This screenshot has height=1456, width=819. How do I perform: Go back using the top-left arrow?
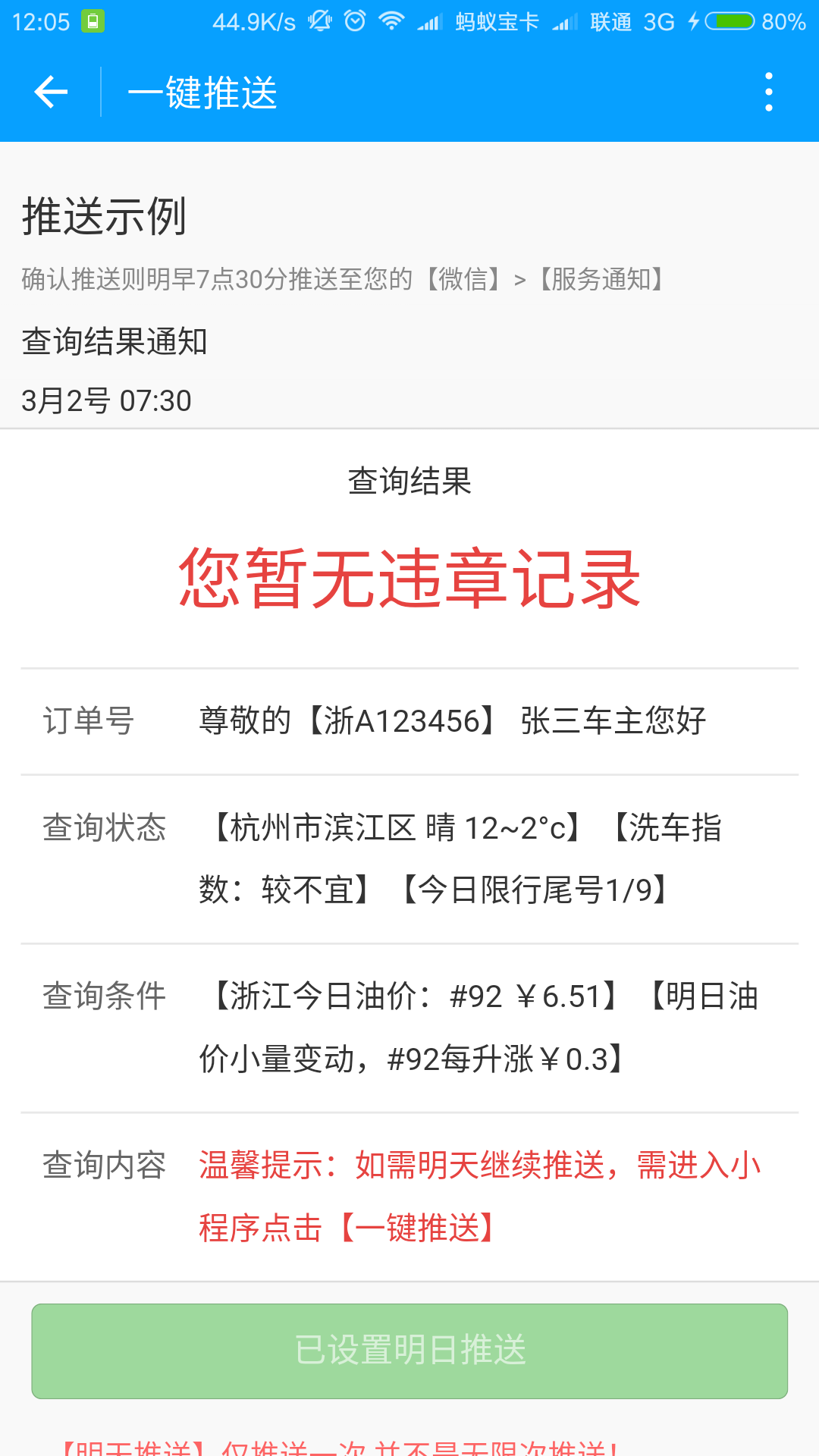tap(51, 93)
